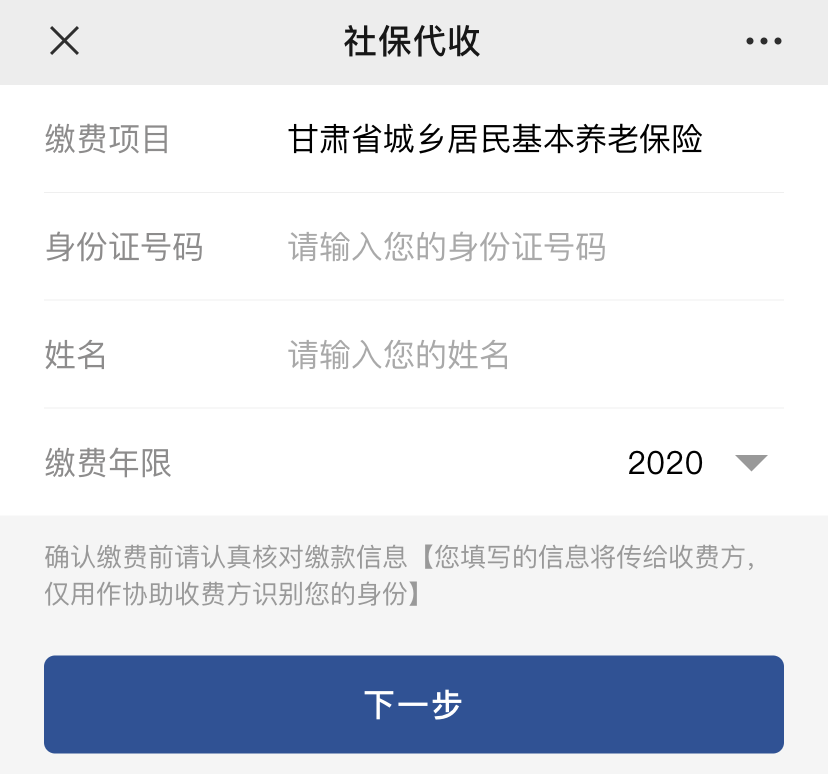Image resolution: width=828 pixels, height=774 pixels.
Task: Expand the 缴费年限 year dropdown
Action: 750,462
